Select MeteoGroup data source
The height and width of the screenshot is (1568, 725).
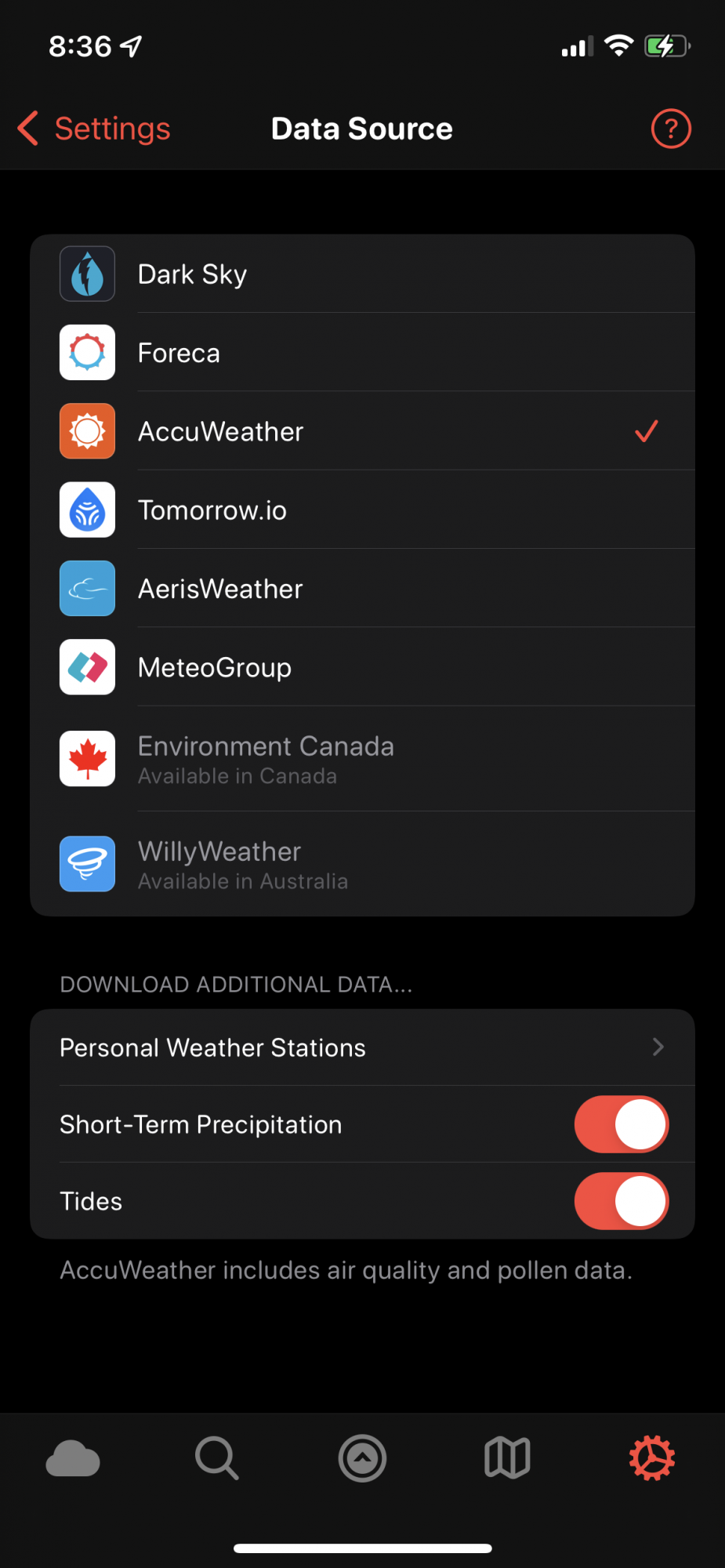pos(361,667)
